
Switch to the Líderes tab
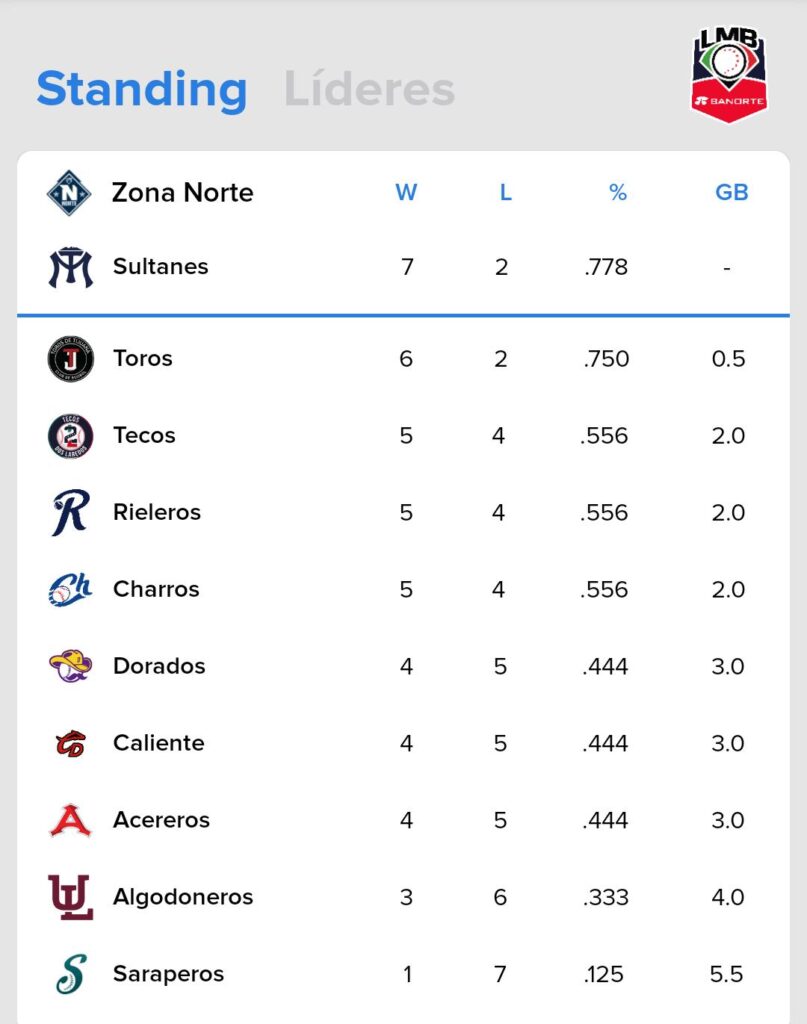point(369,89)
